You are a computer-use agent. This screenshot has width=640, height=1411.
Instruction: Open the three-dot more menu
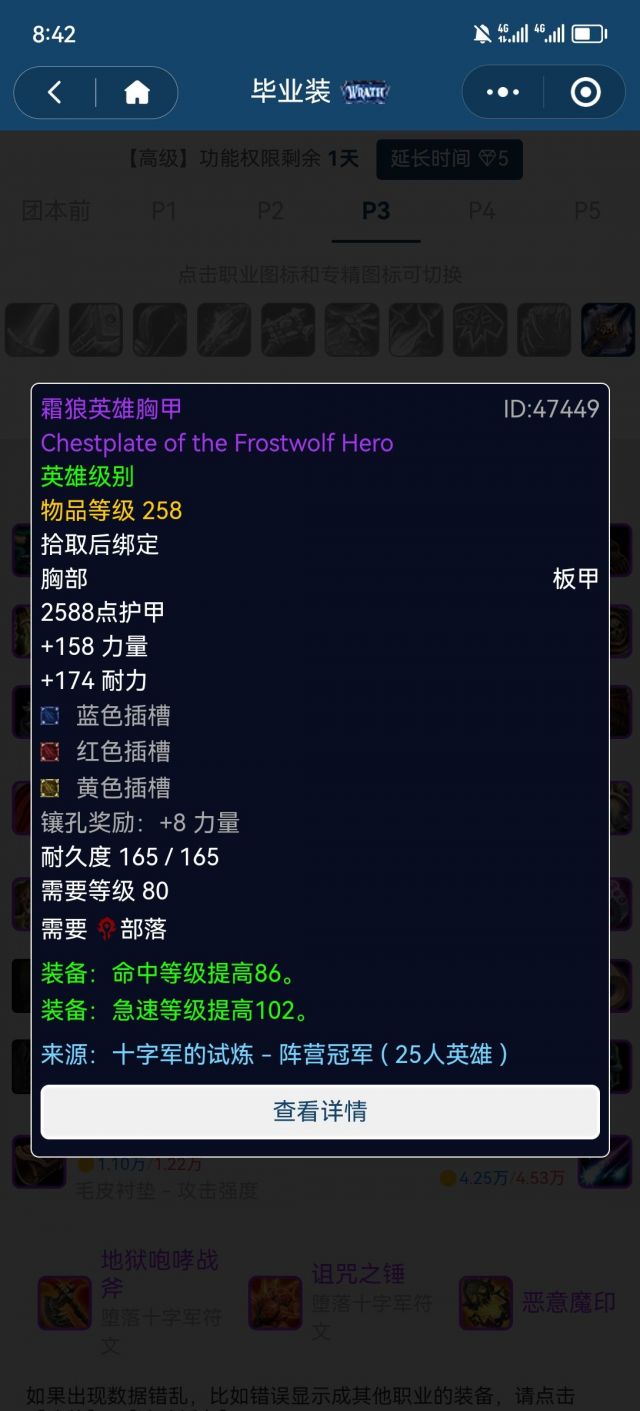point(502,93)
